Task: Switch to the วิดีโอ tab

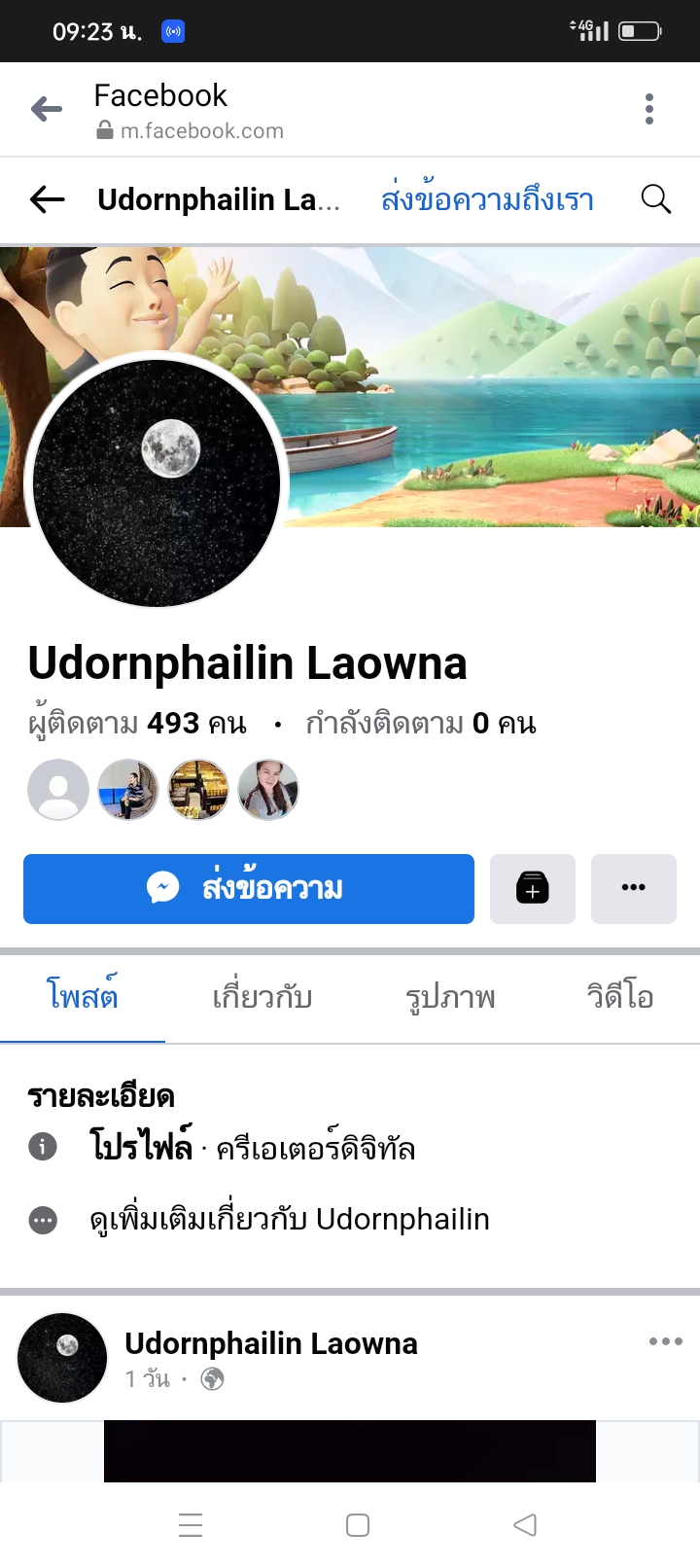Action: 619,997
